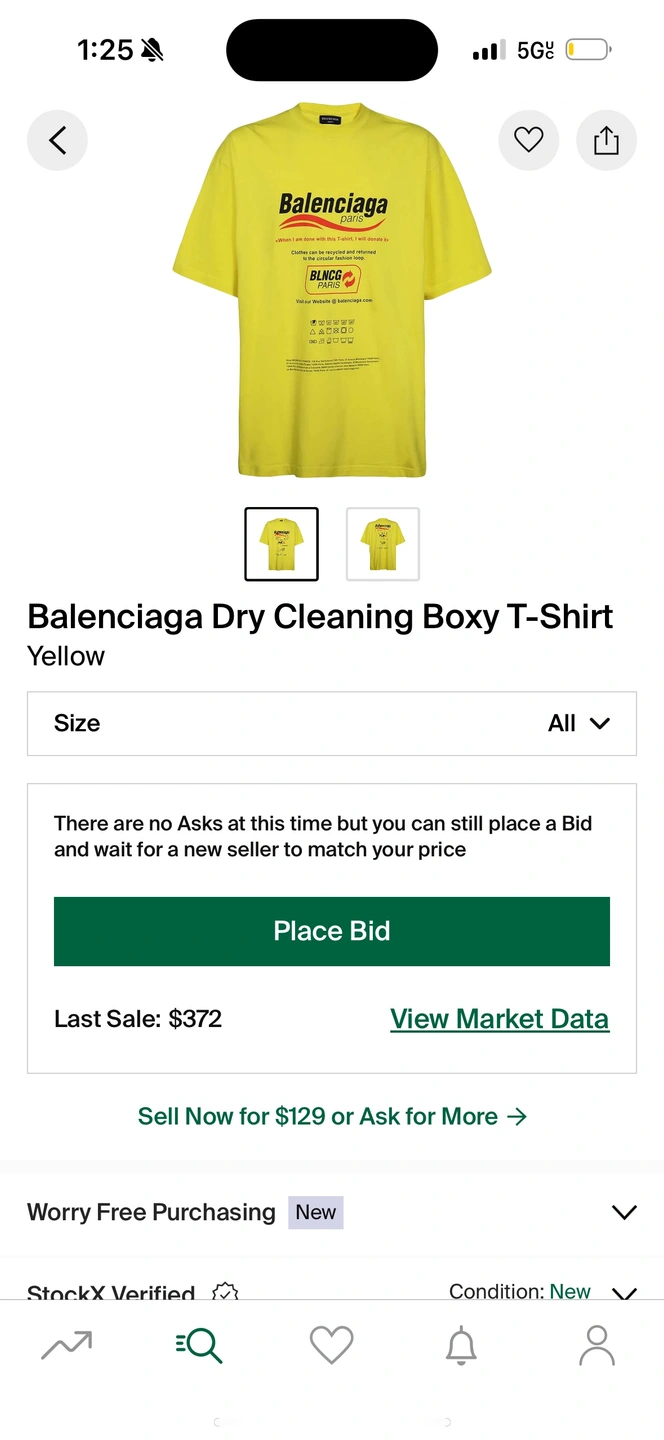Tap the Place Bid button

tap(332, 931)
